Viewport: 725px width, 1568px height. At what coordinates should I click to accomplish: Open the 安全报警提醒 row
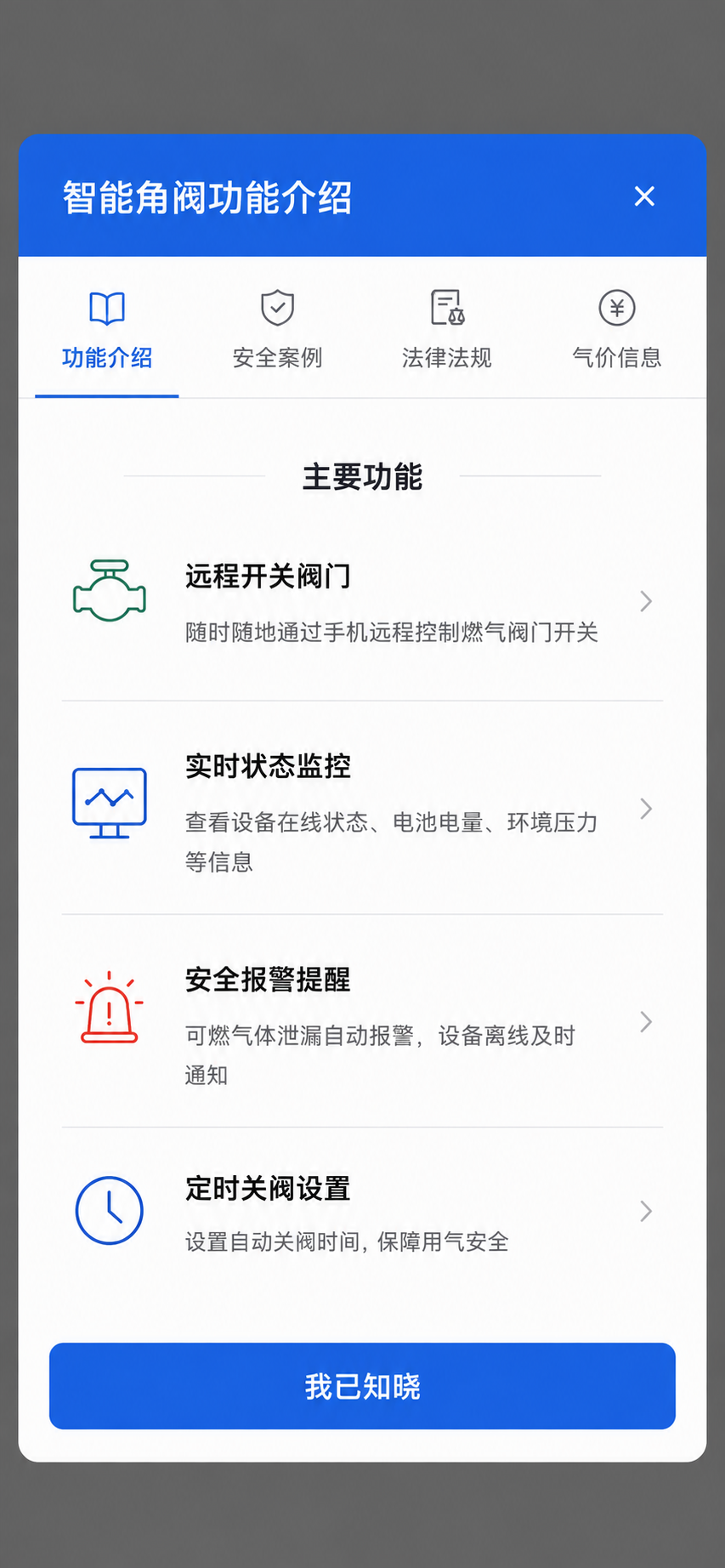click(362, 1021)
